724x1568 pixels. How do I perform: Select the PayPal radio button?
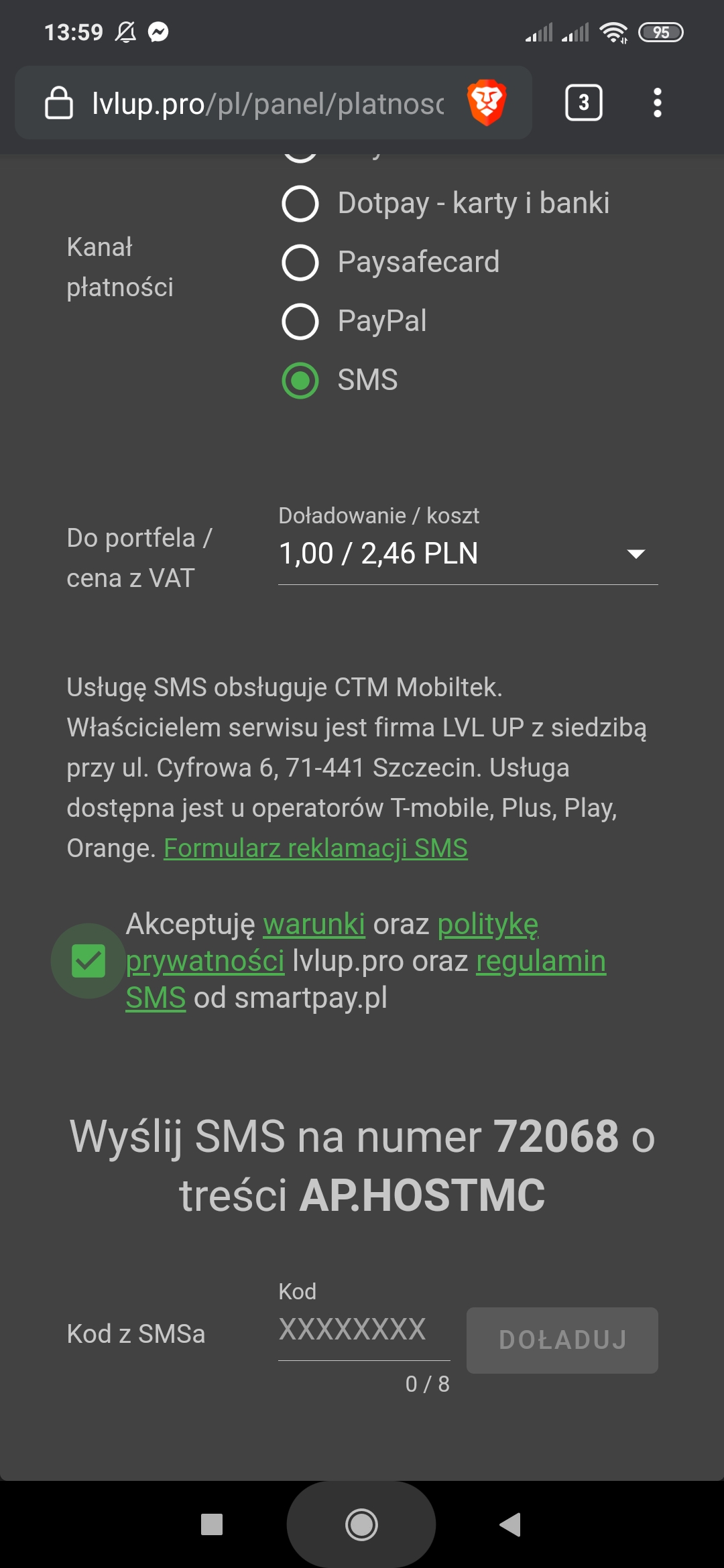click(x=300, y=322)
